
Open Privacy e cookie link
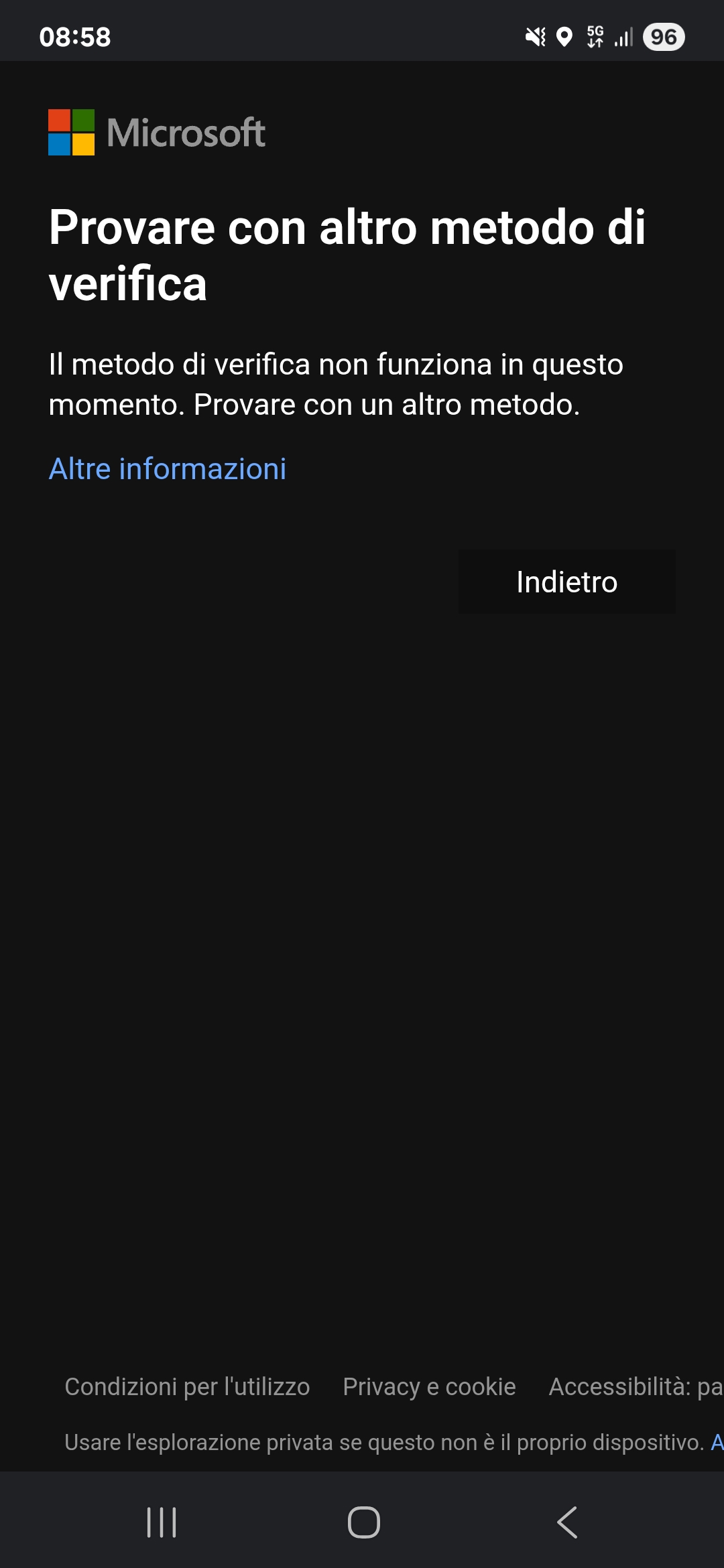pyautogui.click(x=429, y=1386)
